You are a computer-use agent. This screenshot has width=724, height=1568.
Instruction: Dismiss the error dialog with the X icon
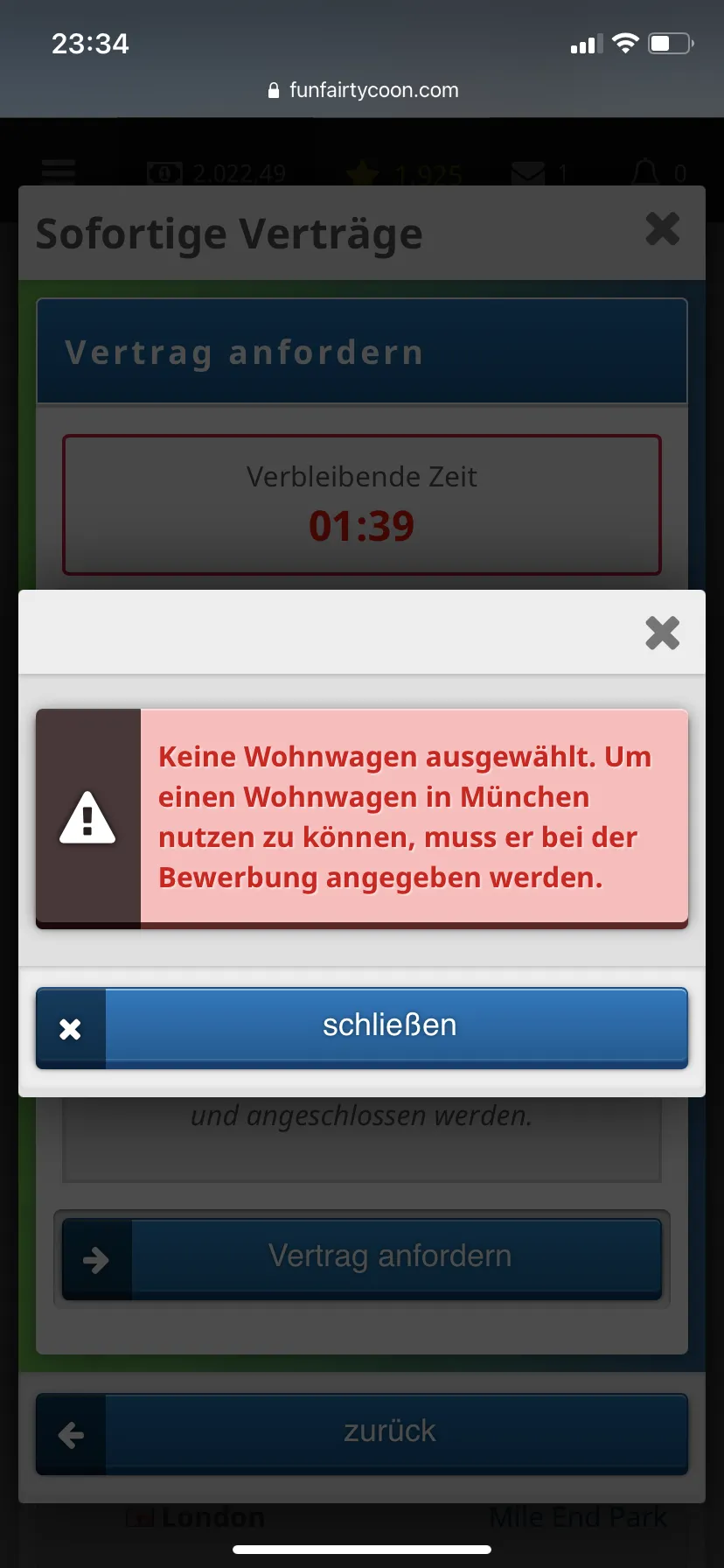click(x=662, y=633)
